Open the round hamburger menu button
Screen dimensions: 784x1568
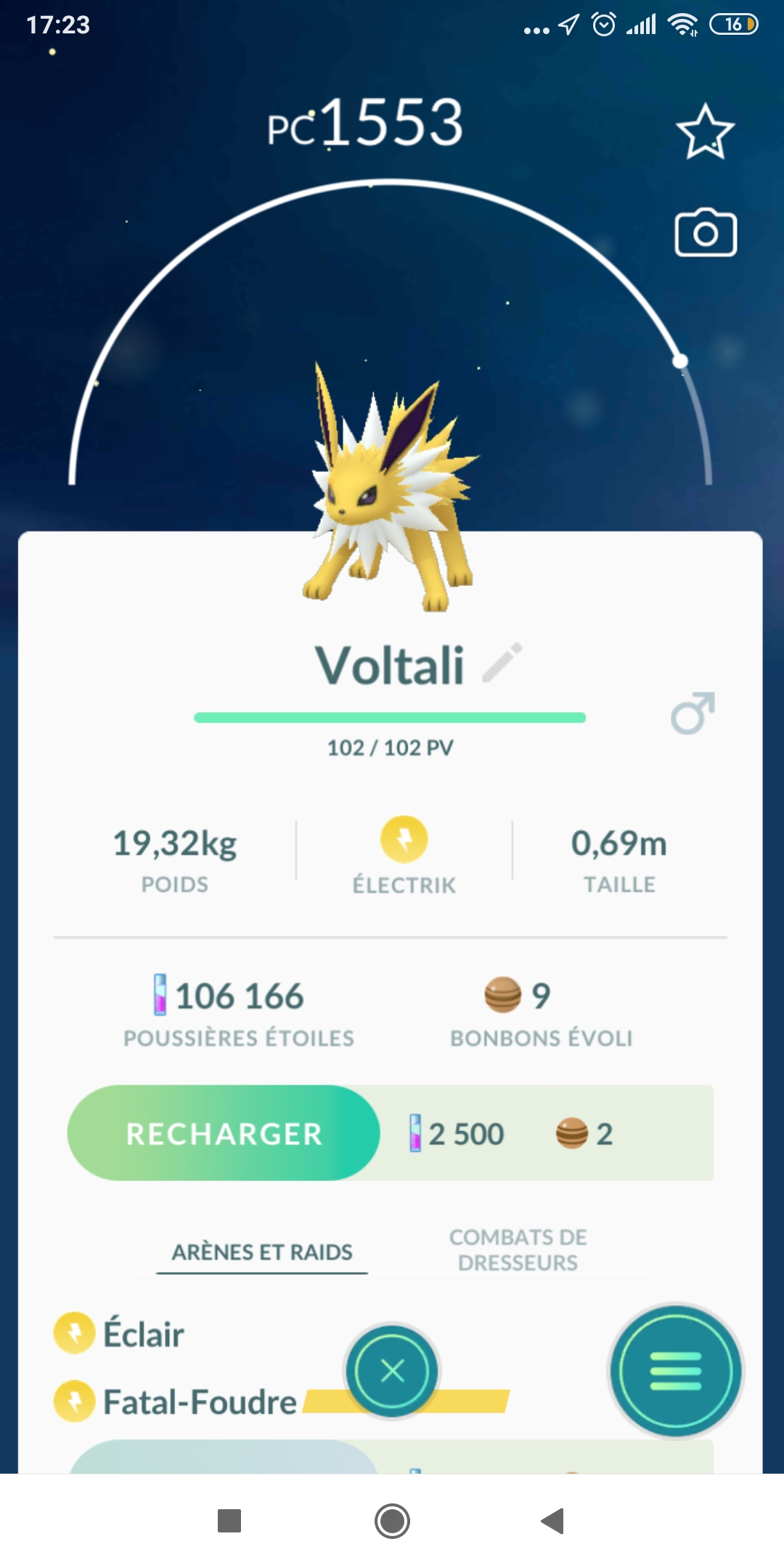pyautogui.click(x=675, y=1371)
